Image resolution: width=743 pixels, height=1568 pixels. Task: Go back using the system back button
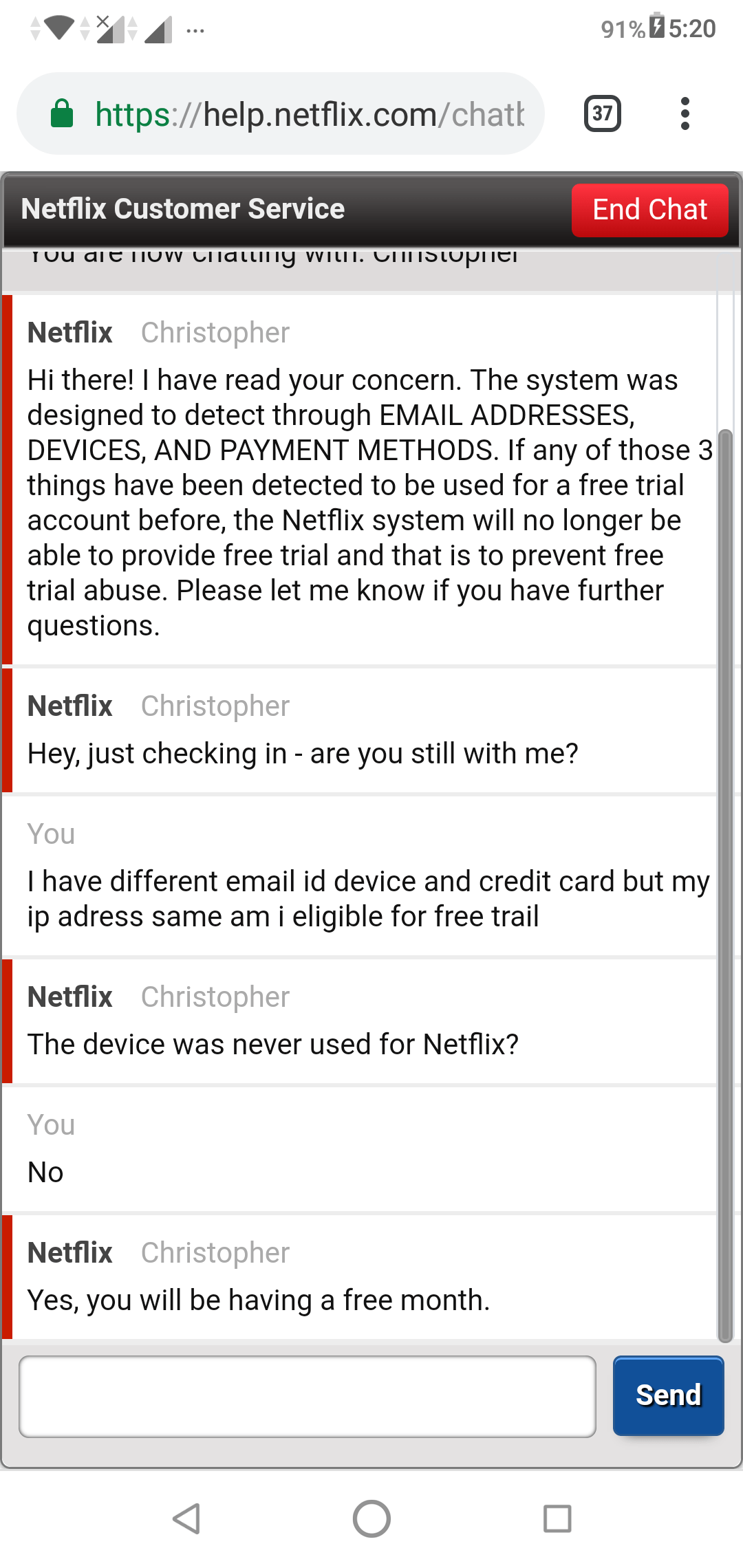coord(186,1518)
